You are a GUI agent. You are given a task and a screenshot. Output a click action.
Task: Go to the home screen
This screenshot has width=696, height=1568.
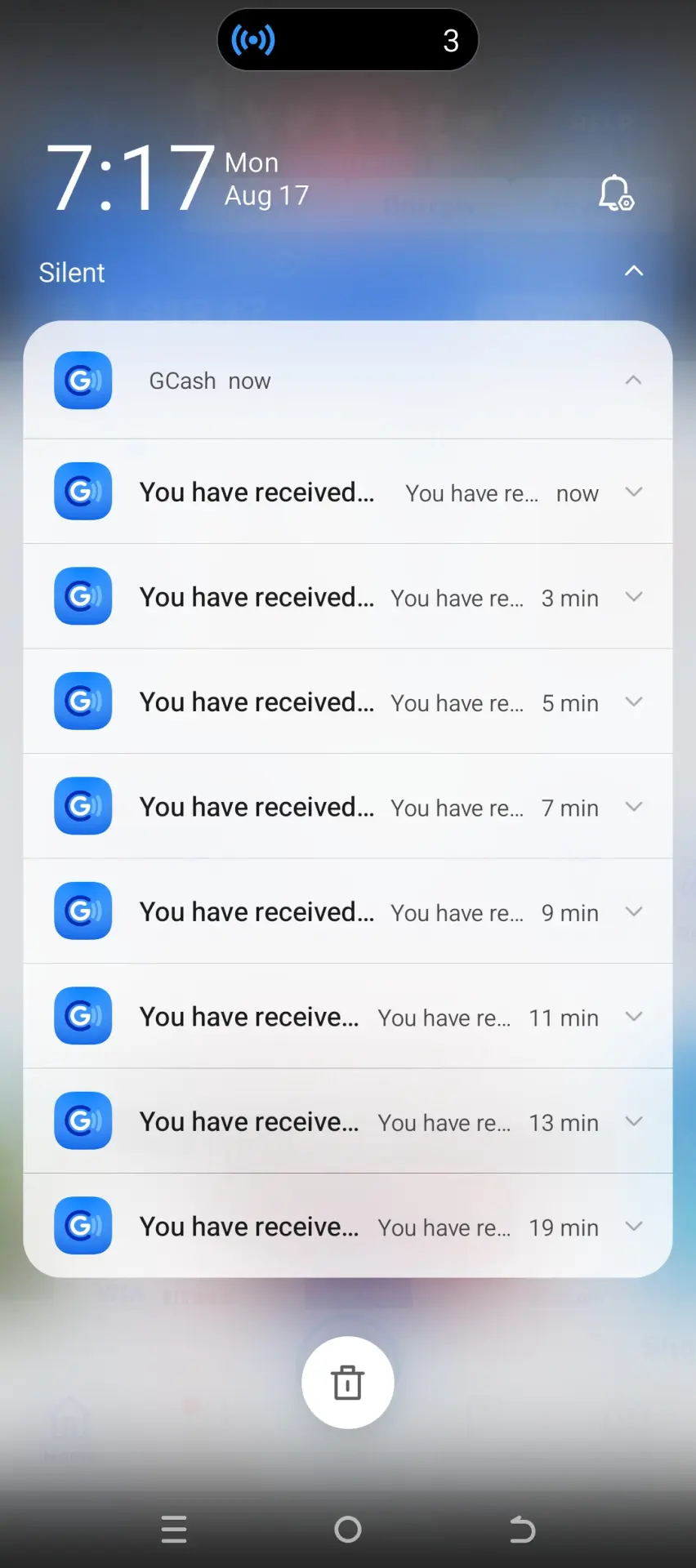[x=348, y=1530]
